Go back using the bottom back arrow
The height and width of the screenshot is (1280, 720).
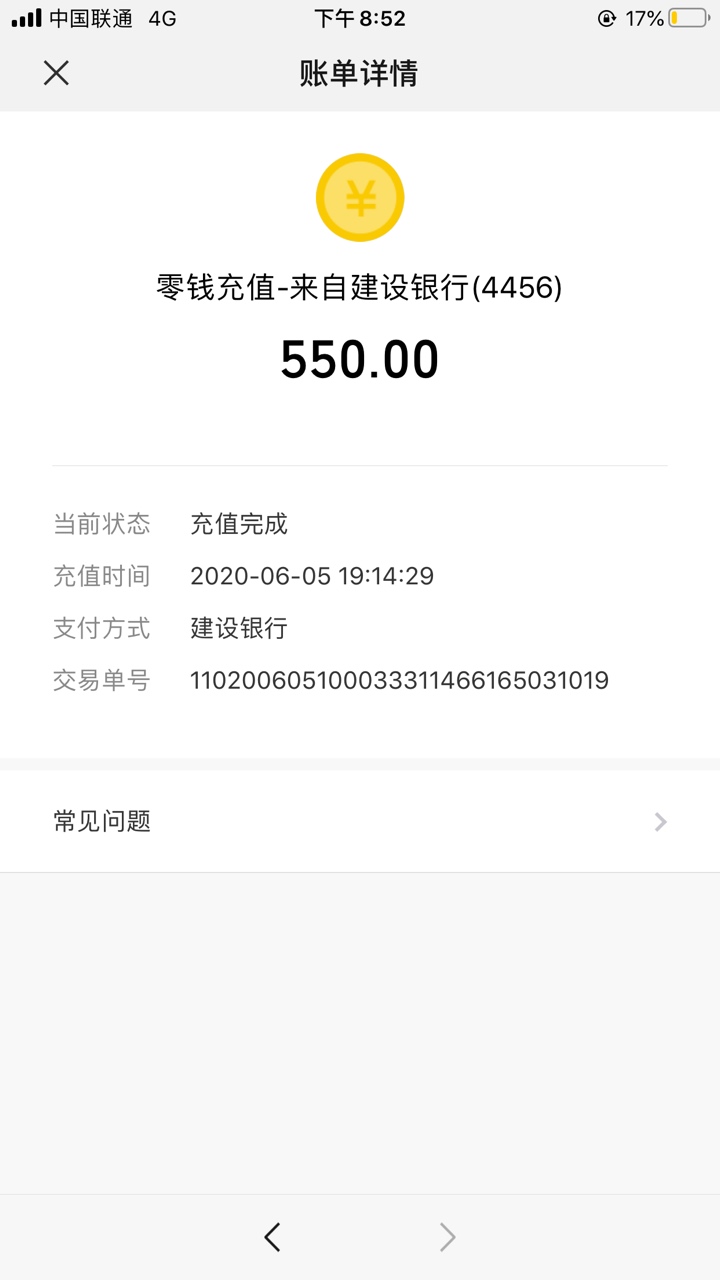click(x=272, y=1237)
